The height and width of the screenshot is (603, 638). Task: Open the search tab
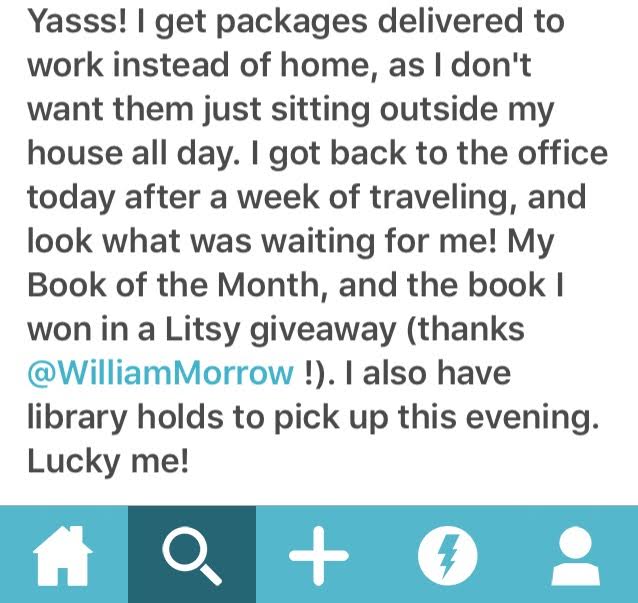pyautogui.click(x=192, y=555)
